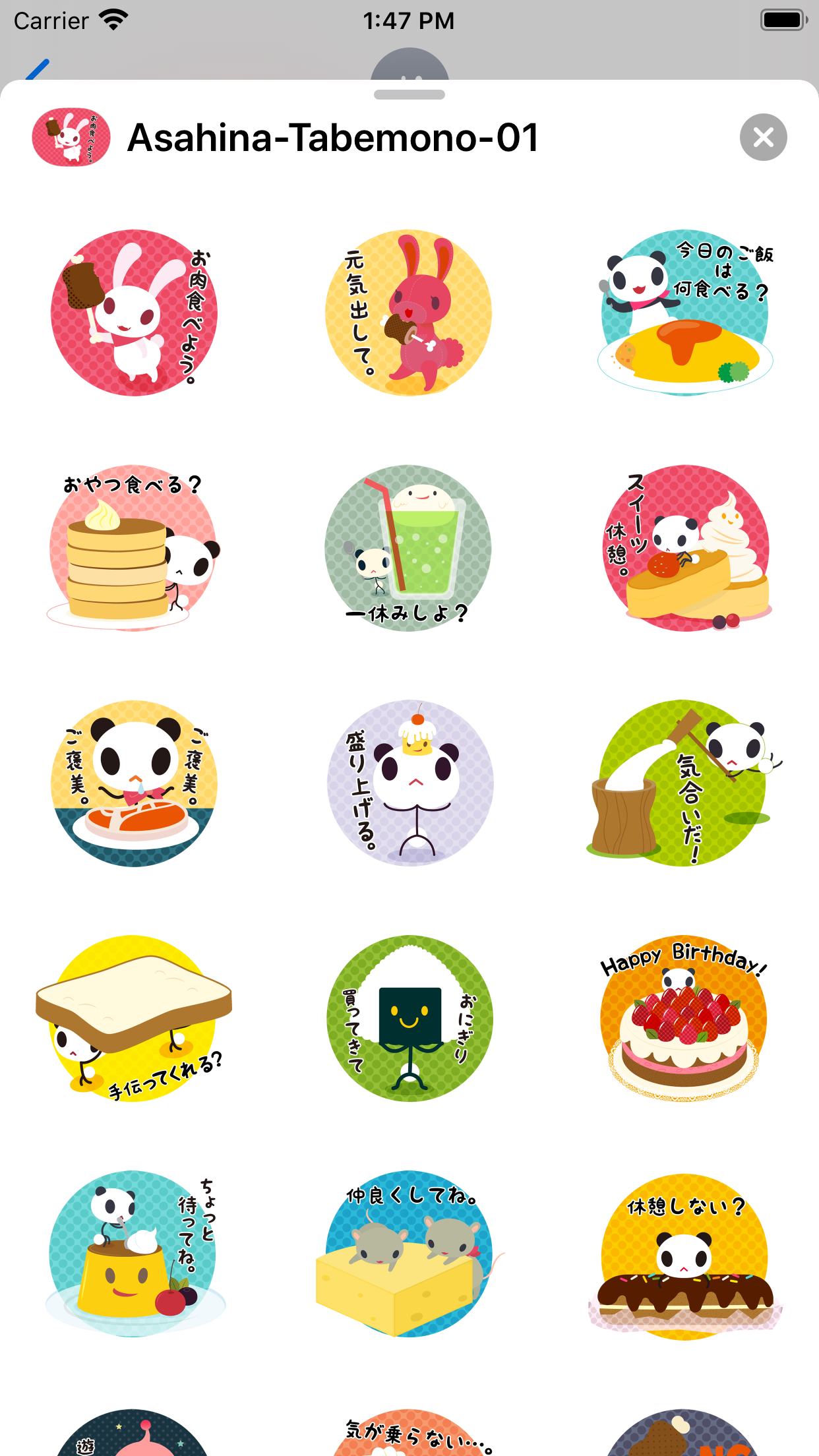
Task: Select the white rabbit holding meat sticker
Action: click(134, 313)
